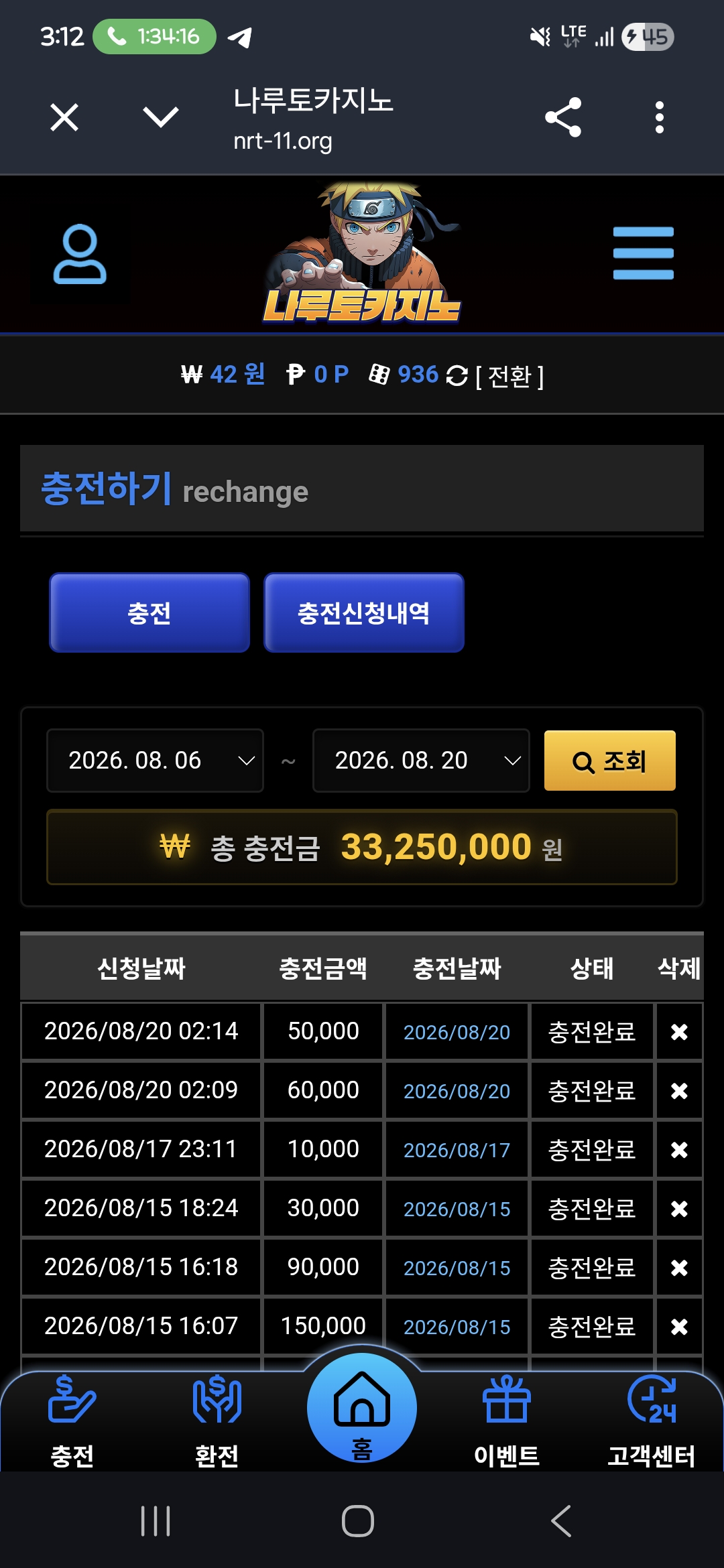
Task: Go to 홈 in bottom navigation
Action: [x=362, y=1409]
